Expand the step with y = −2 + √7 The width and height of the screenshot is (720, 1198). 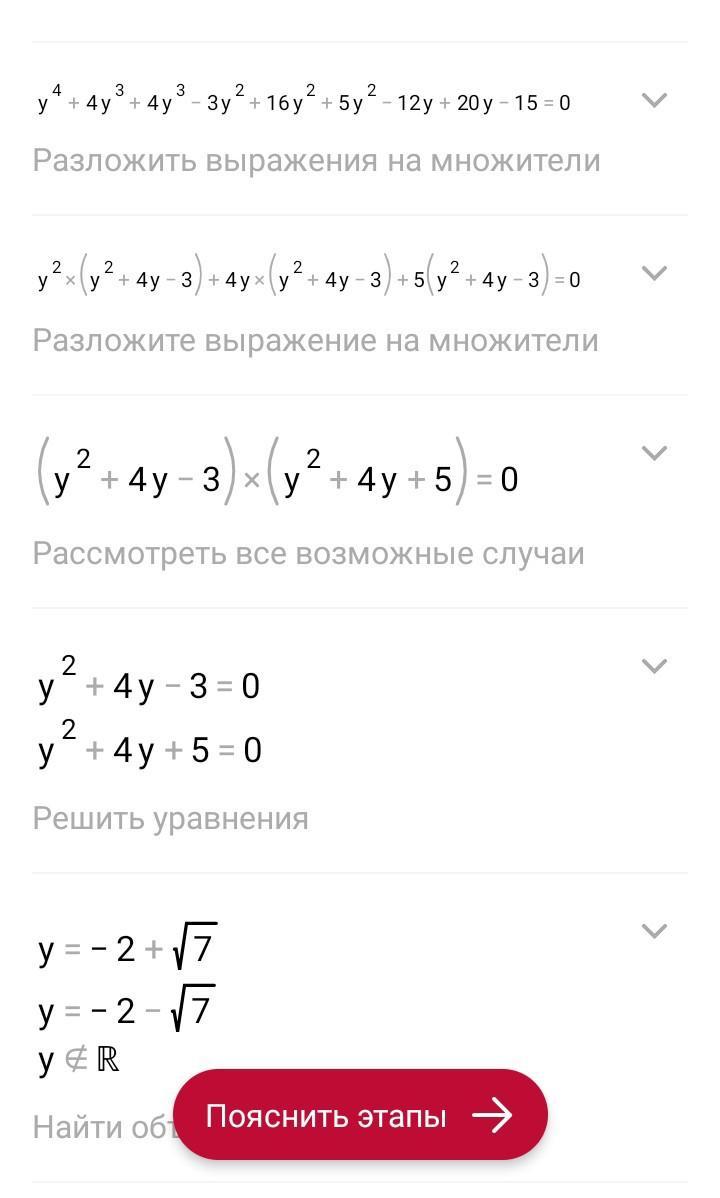pyautogui.click(x=653, y=931)
